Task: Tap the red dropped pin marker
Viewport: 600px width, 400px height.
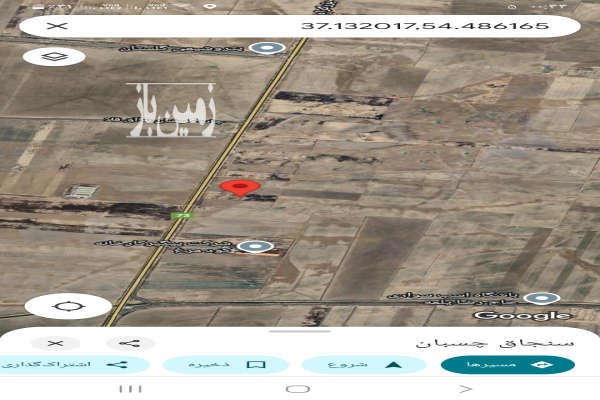Action: point(240,187)
